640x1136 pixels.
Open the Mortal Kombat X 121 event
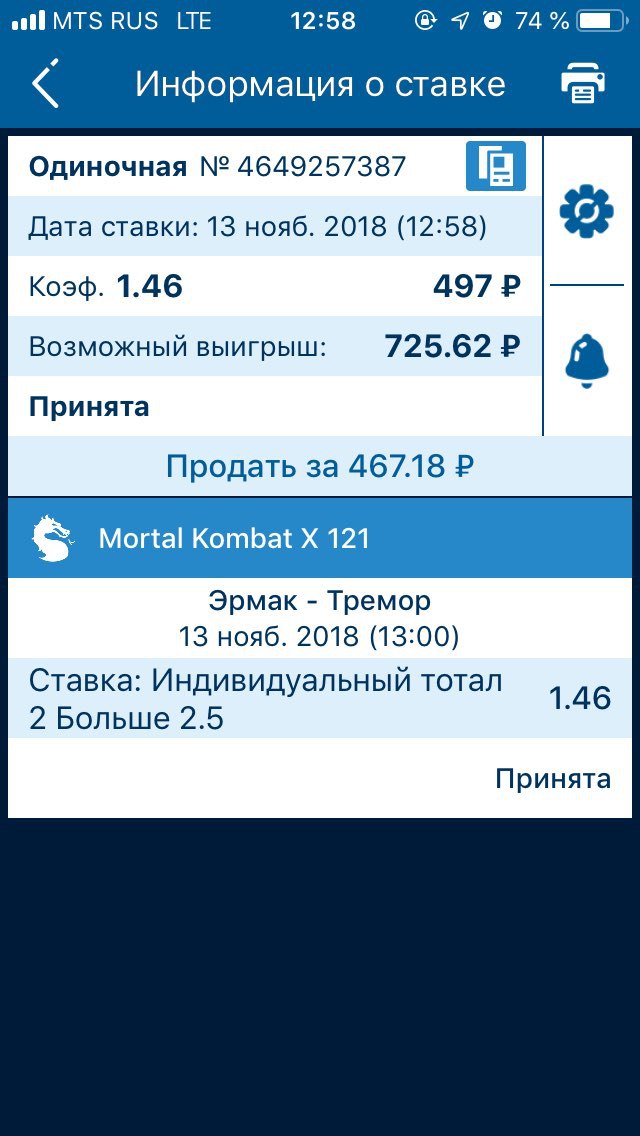tap(320, 538)
